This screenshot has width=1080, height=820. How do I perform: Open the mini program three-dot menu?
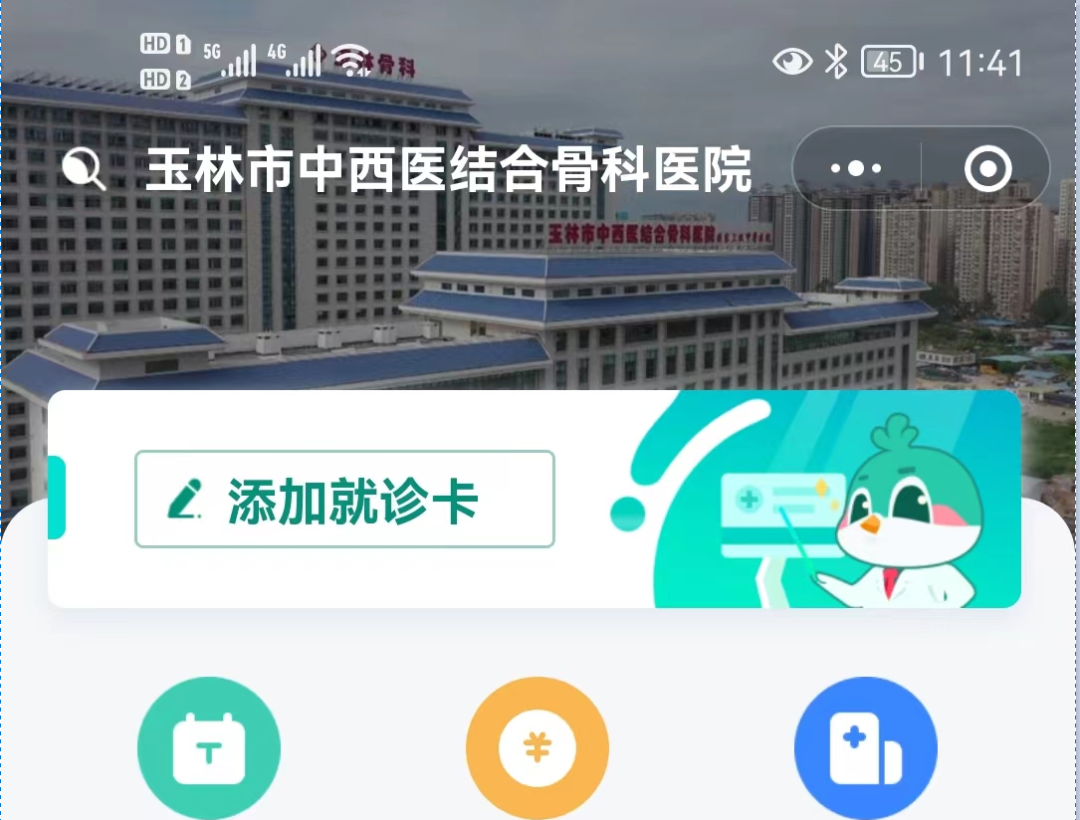pos(857,169)
